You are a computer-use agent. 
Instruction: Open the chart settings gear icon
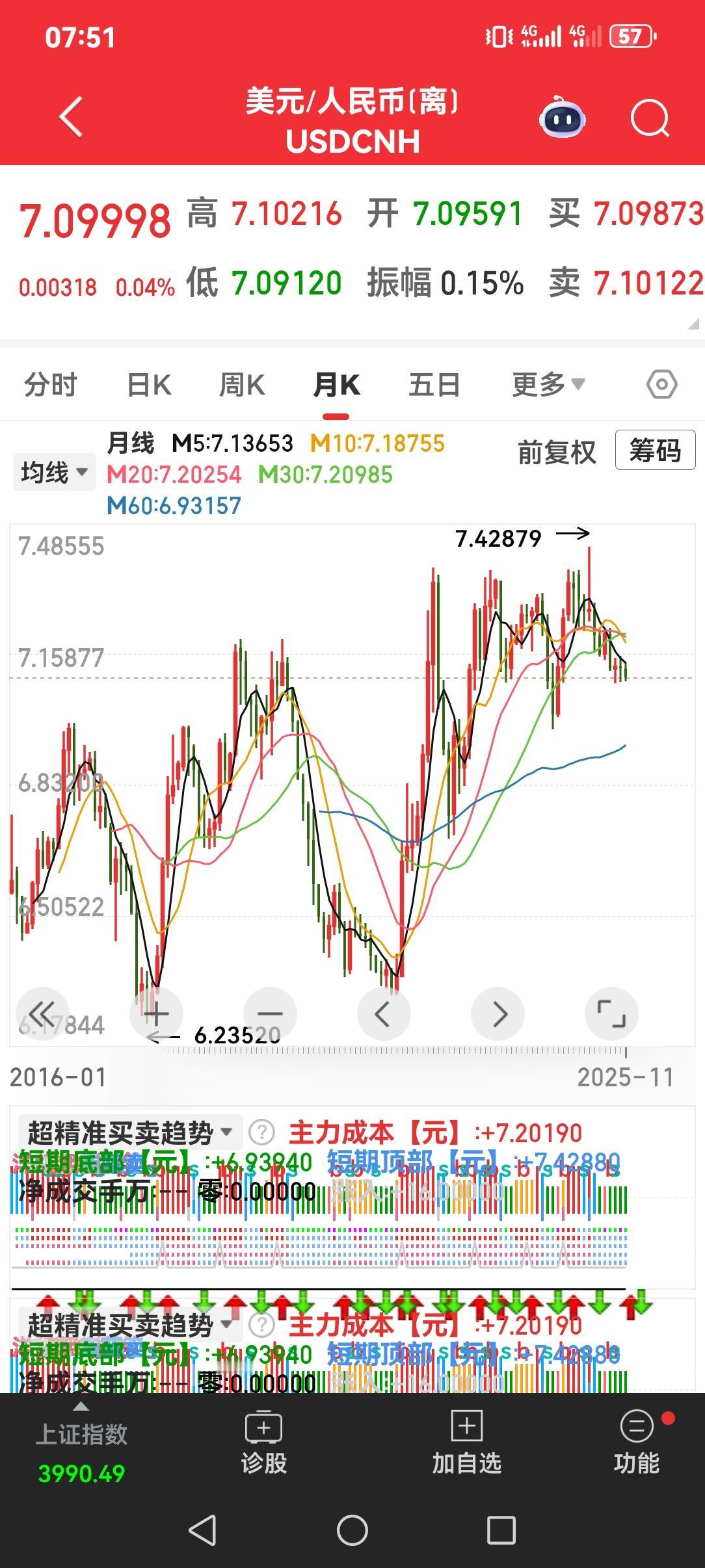[x=661, y=385]
